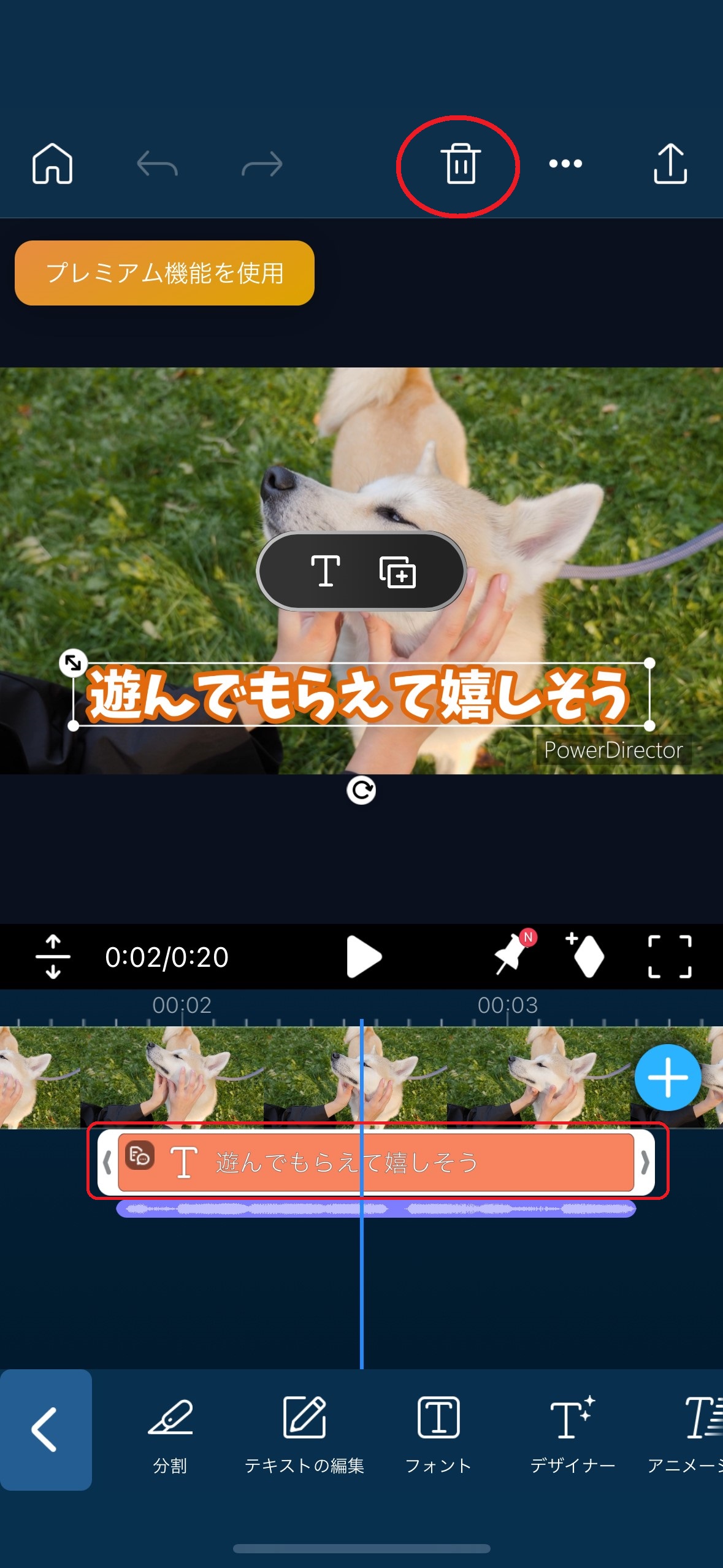
Task: Open the デザイナー tool
Action: [572, 1434]
